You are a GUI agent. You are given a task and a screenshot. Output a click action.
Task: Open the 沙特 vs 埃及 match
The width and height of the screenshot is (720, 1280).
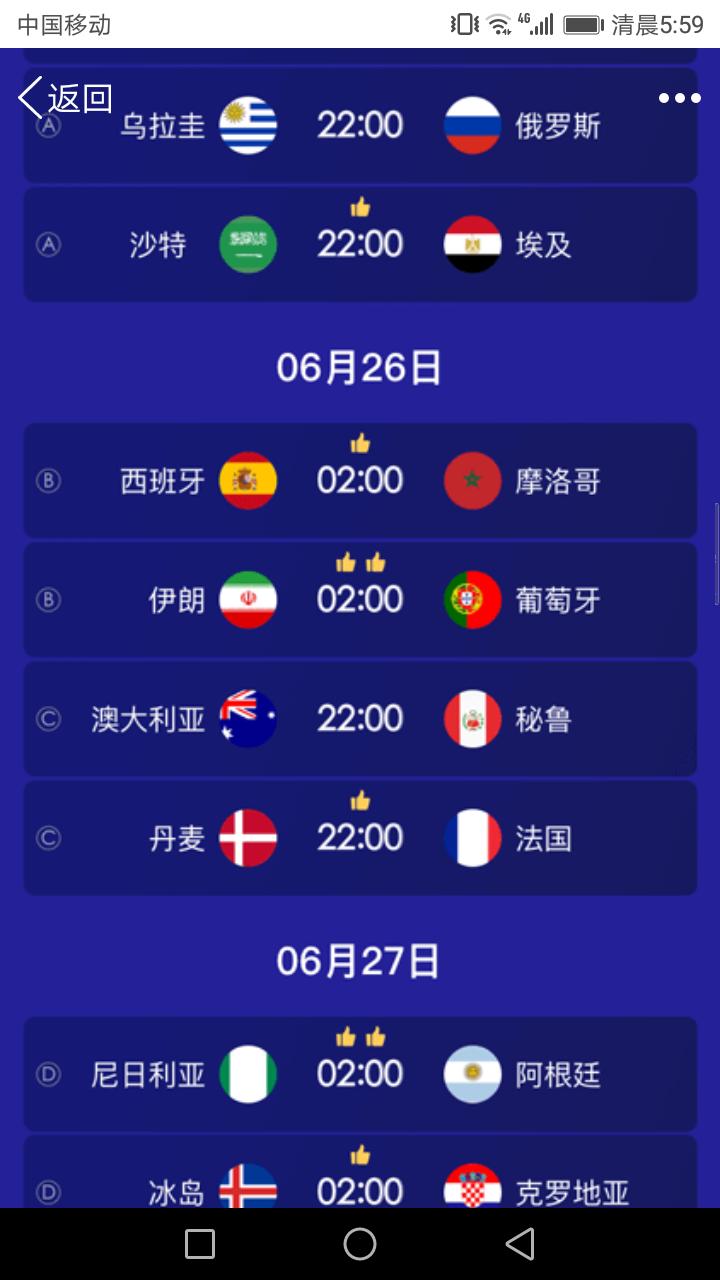coord(360,244)
